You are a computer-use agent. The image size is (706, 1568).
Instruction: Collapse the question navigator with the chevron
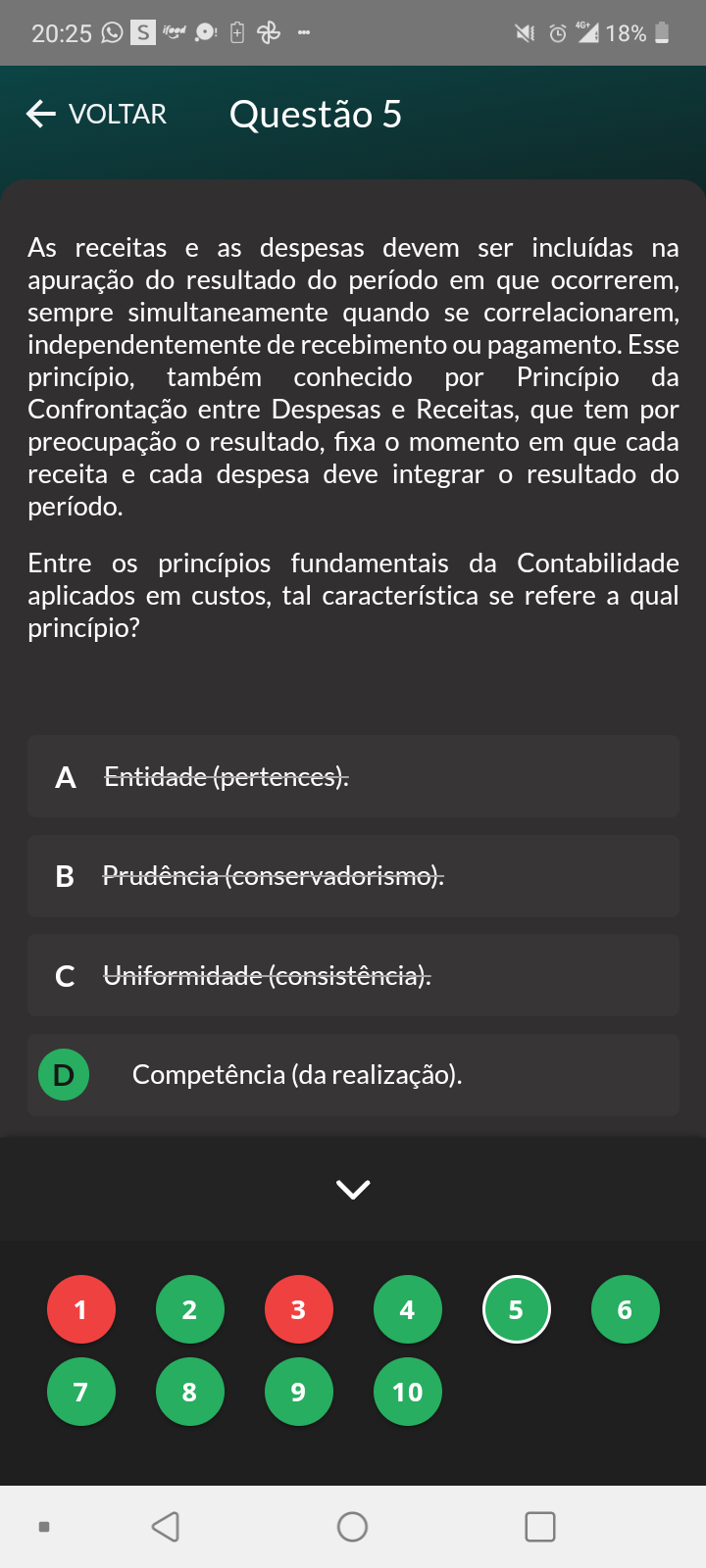click(x=353, y=1189)
